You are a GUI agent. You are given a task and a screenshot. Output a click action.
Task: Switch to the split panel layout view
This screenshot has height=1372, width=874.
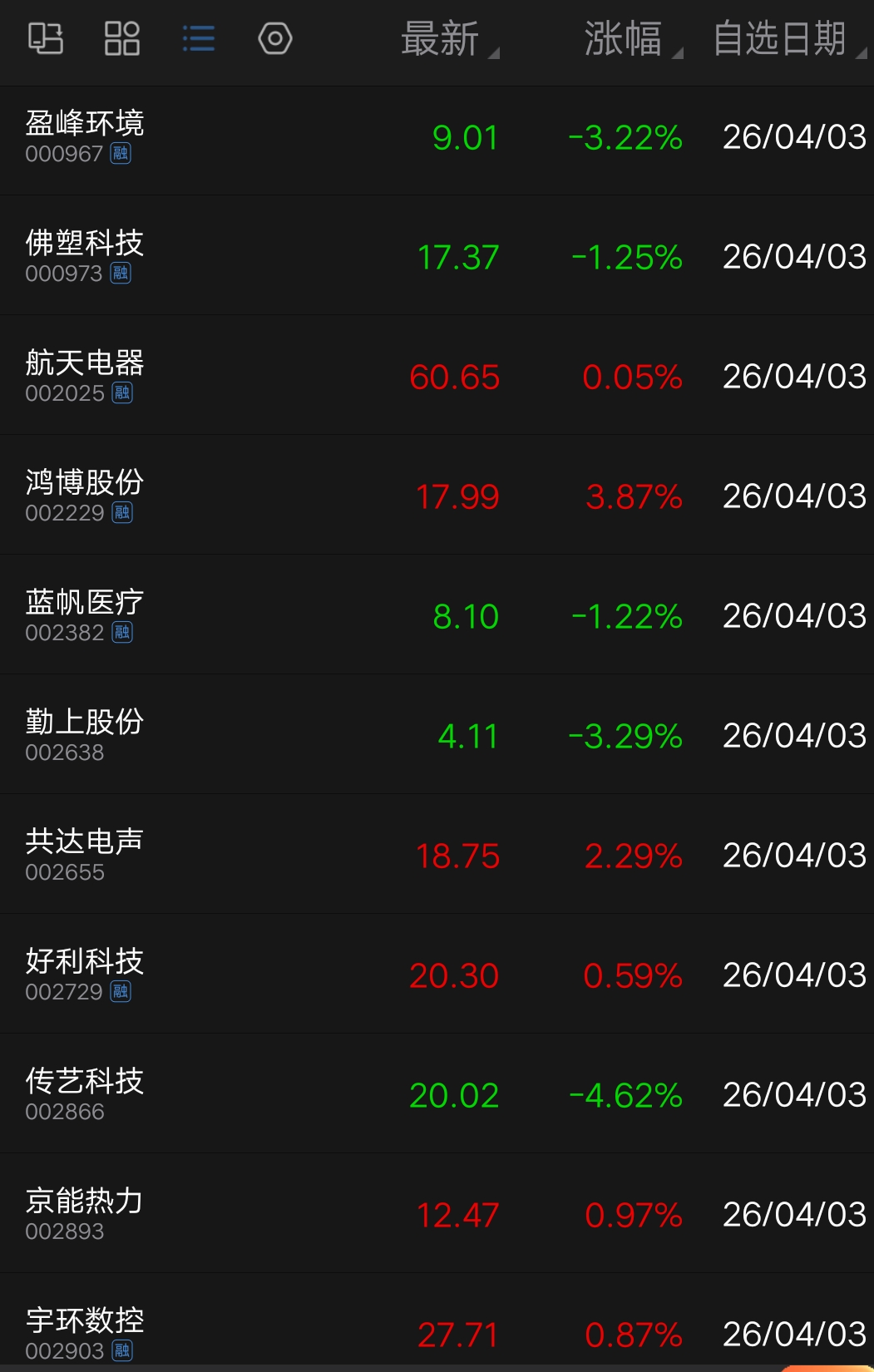(46, 38)
